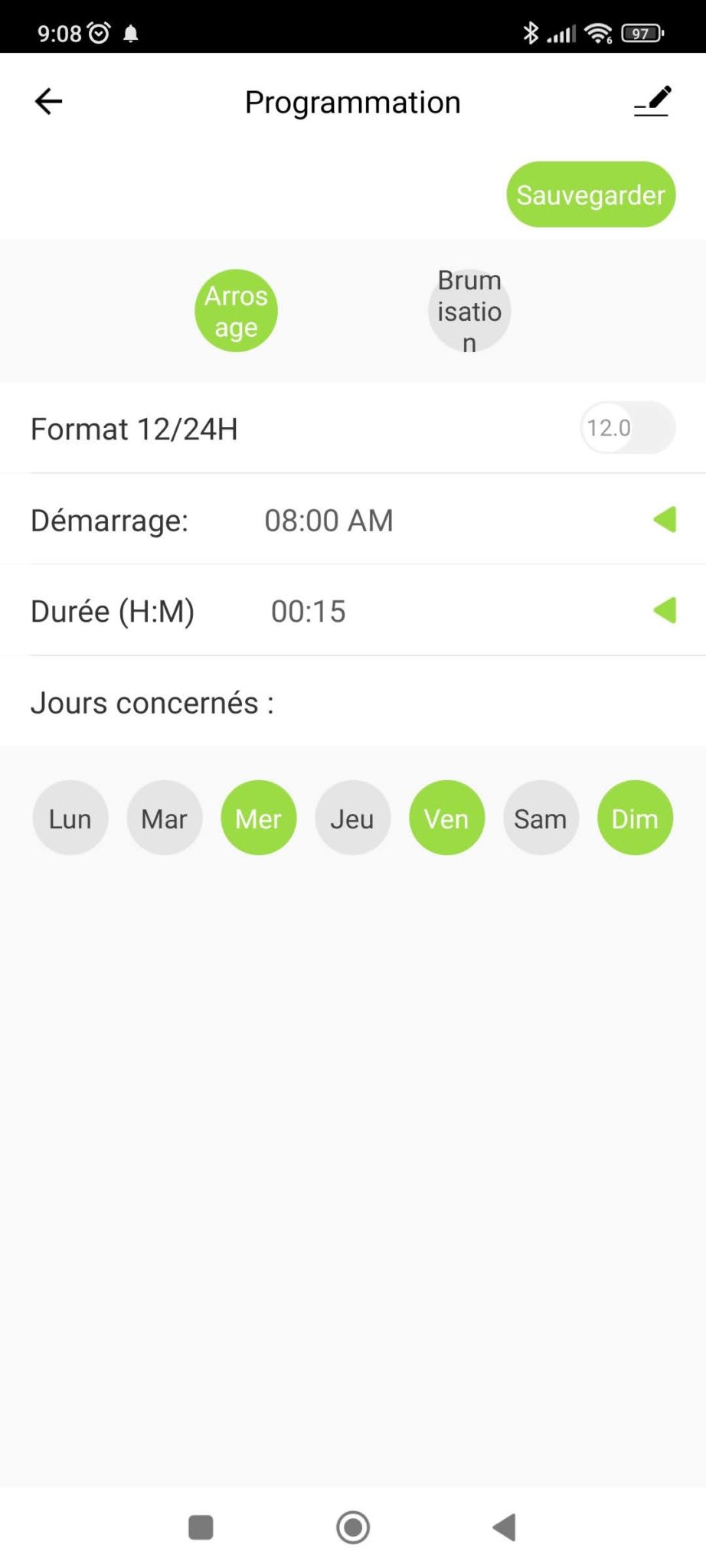Viewport: 706px width, 1568px height.
Task: Go back using the top arrow
Action: 48,101
